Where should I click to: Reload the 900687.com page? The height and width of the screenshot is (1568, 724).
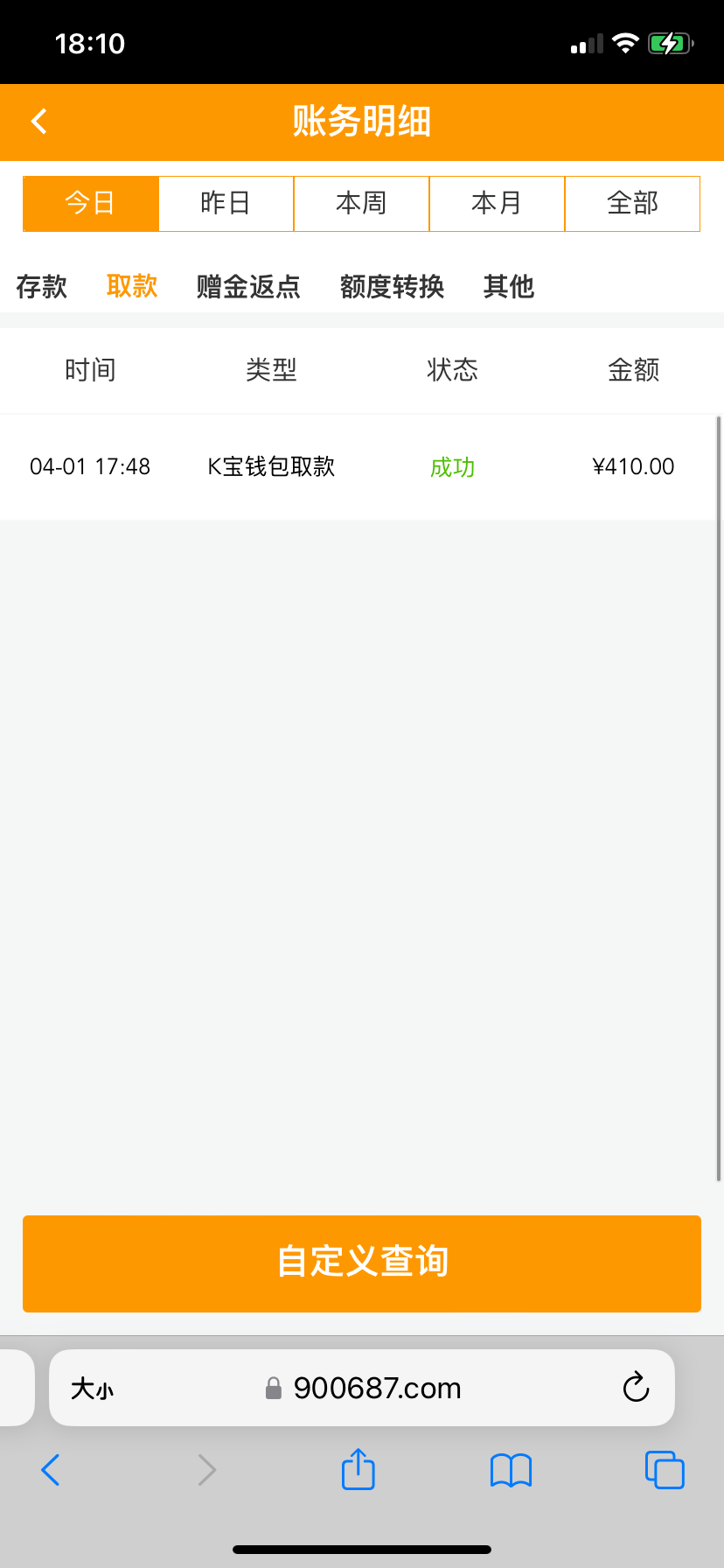click(x=636, y=1388)
